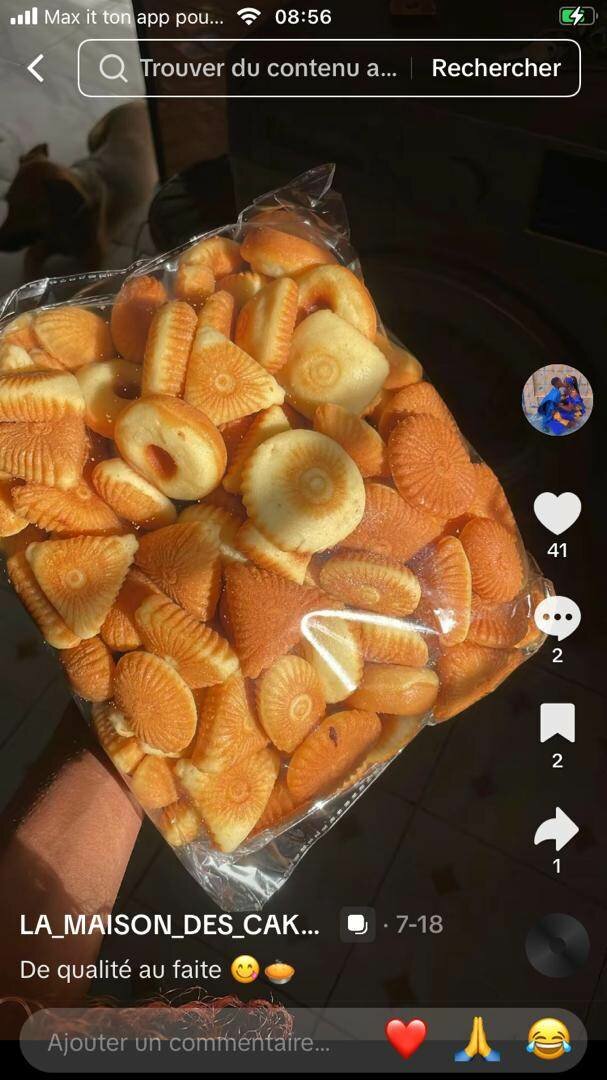This screenshot has height=1080, width=607.
Task: React with the laughing emoji
Action: pos(548,1040)
